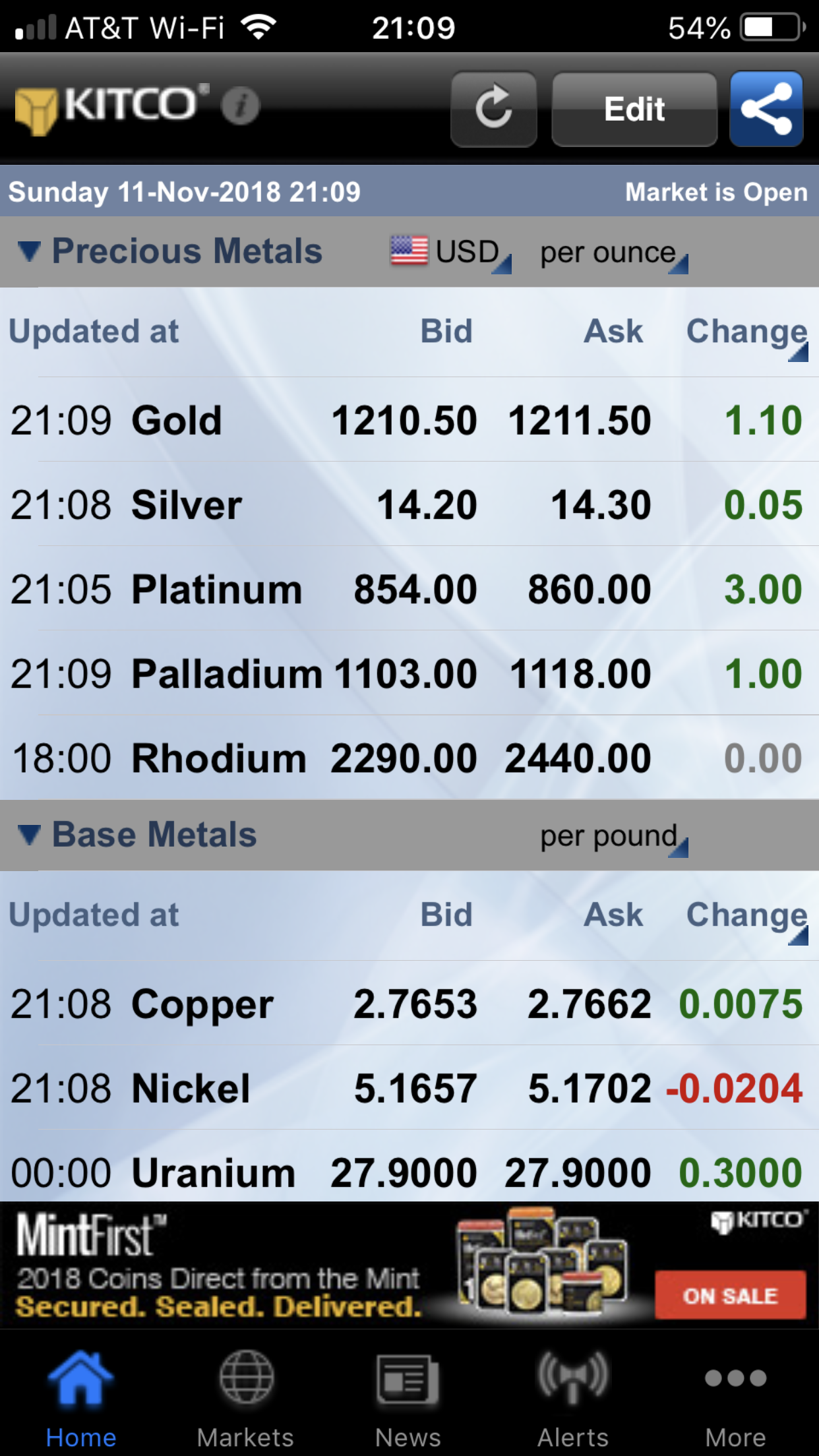
Task: Open the Kitco info icon
Action: pos(241,106)
